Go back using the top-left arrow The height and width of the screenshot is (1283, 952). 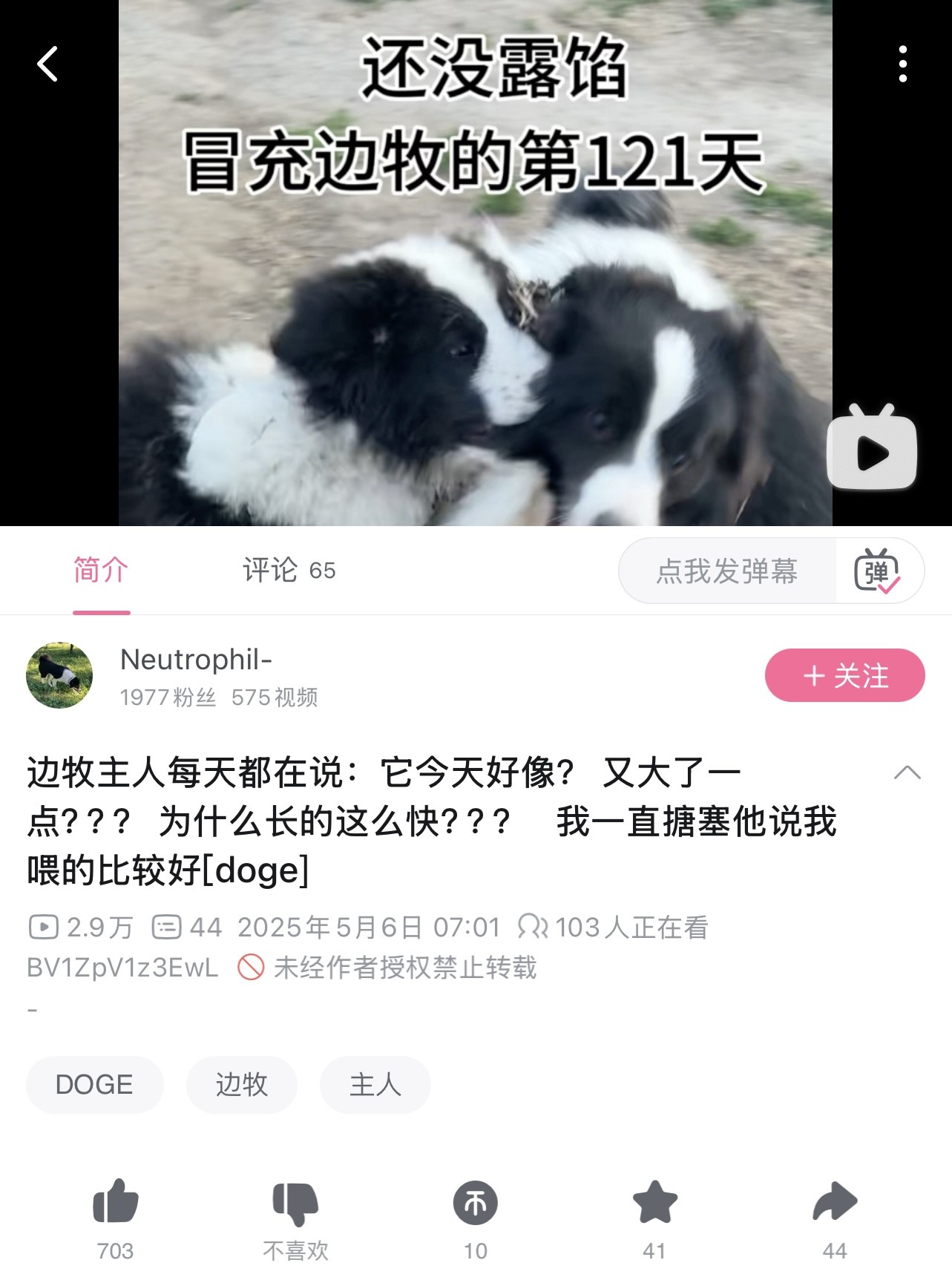pos(48,64)
